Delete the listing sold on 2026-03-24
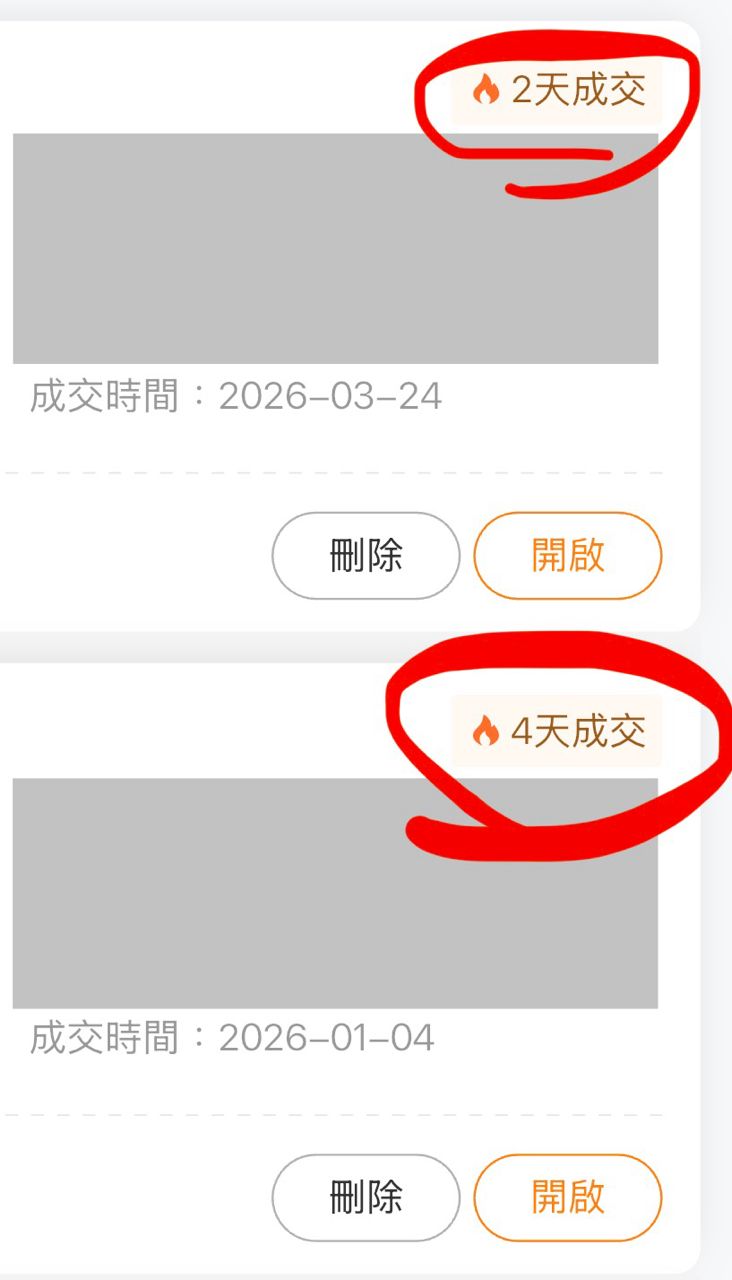This screenshot has width=732, height=1280. (x=366, y=556)
